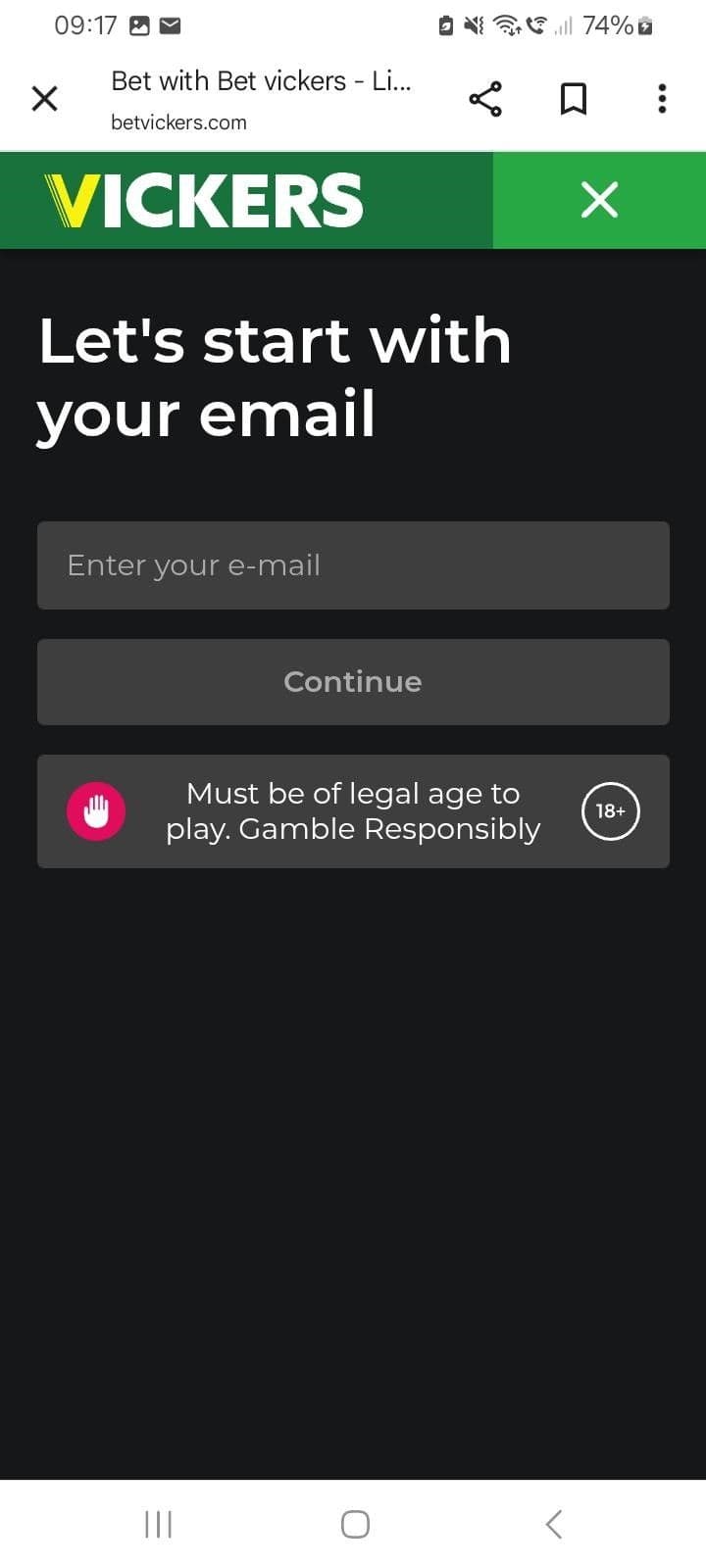The image size is (706, 1568).
Task: Tap the 18+ age restriction badge
Action: pyautogui.click(x=611, y=811)
